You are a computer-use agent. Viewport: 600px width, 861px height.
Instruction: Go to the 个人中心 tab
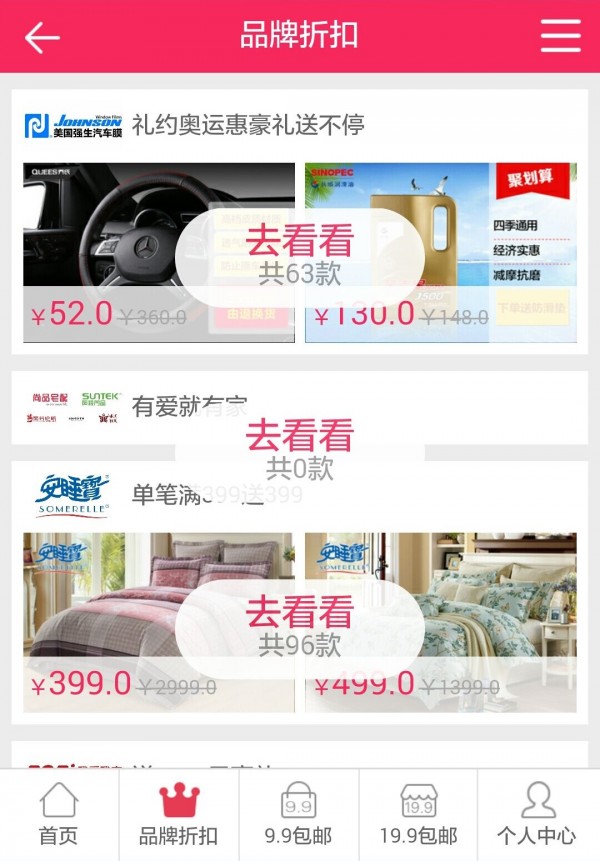point(538,814)
